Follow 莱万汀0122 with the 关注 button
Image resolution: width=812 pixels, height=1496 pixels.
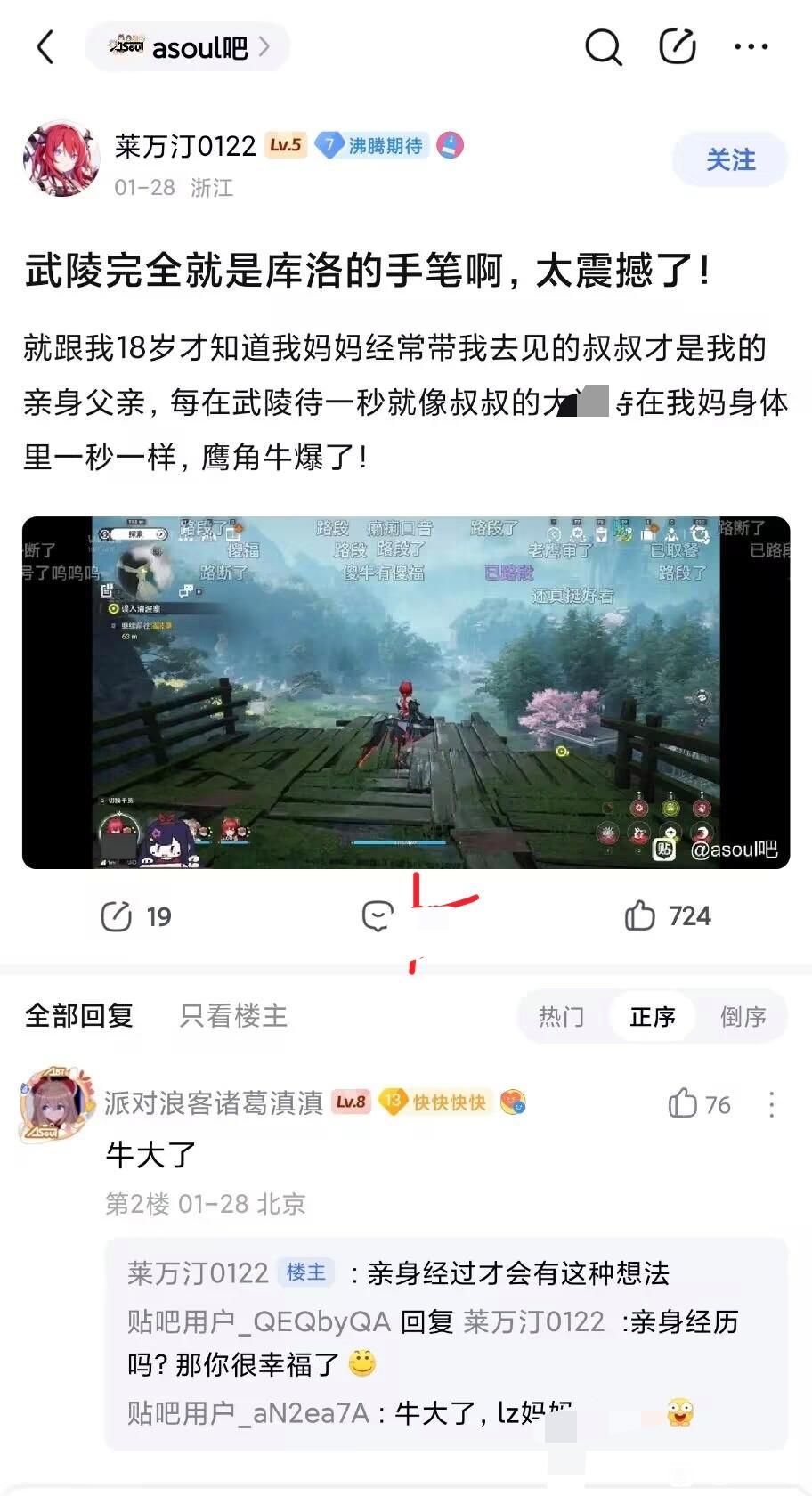coord(730,159)
